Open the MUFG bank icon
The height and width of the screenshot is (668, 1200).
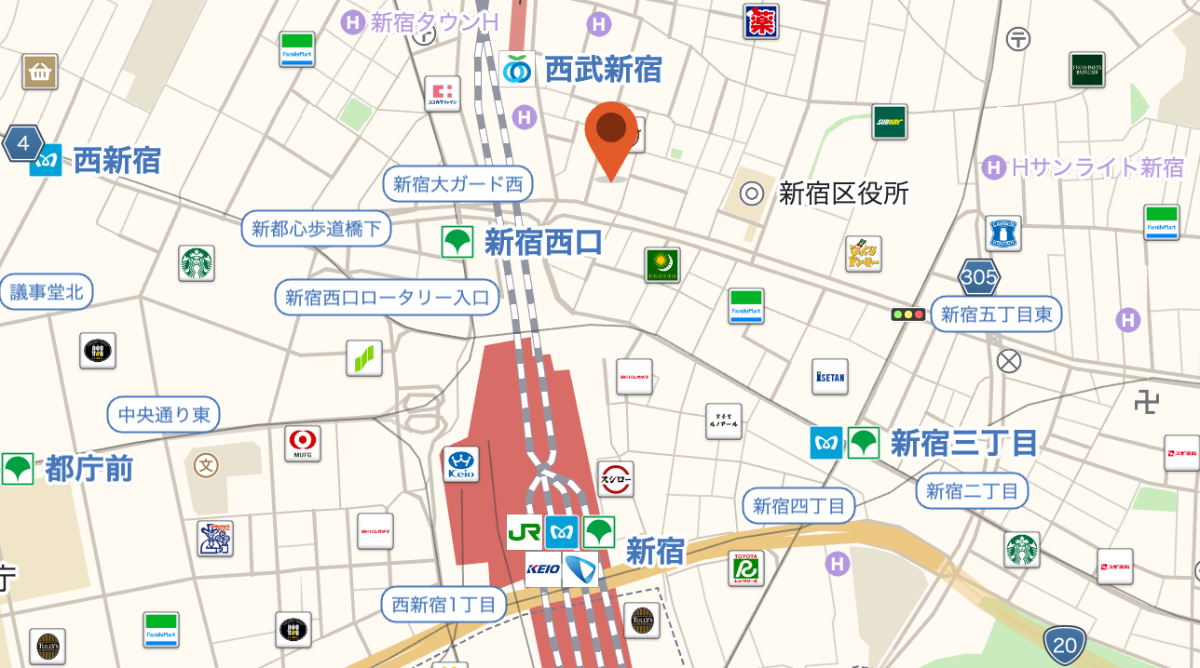point(303,443)
